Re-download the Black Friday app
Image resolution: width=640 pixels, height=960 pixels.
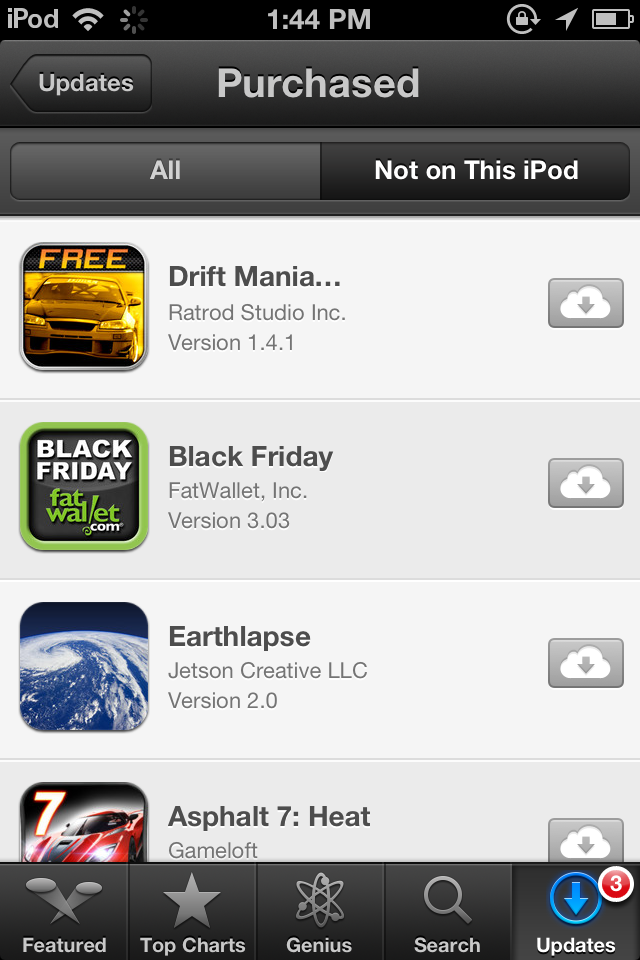[585, 484]
